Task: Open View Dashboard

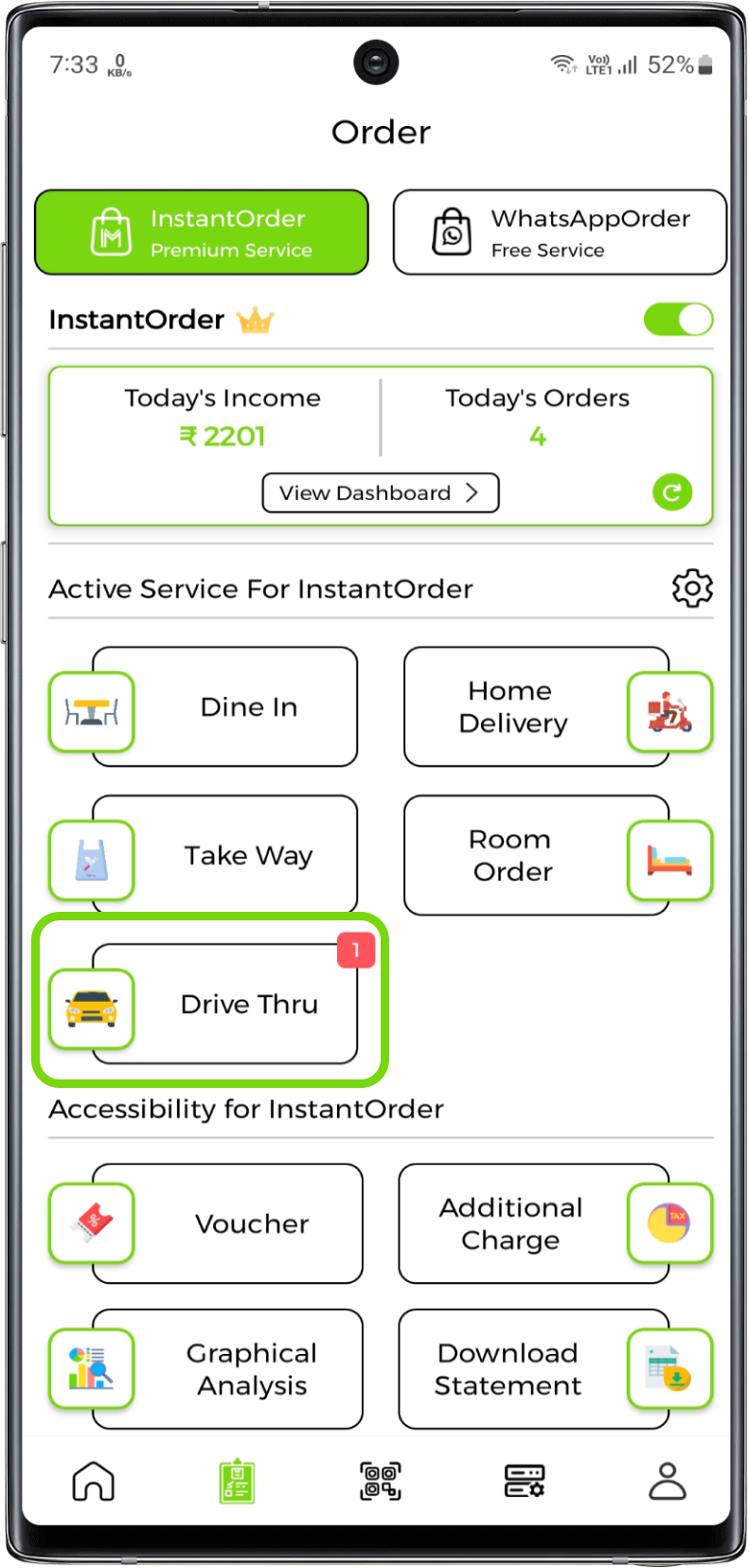Action: click(380, 493)
